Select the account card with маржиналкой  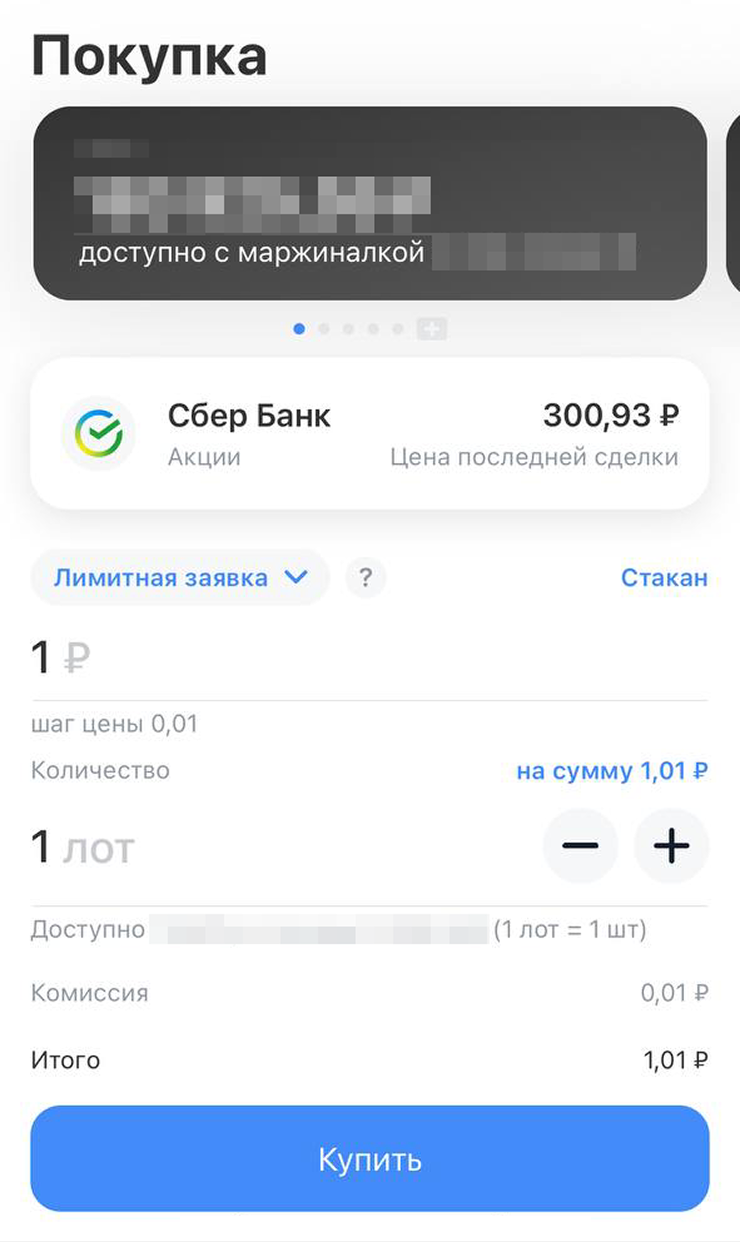pos(370,203)
